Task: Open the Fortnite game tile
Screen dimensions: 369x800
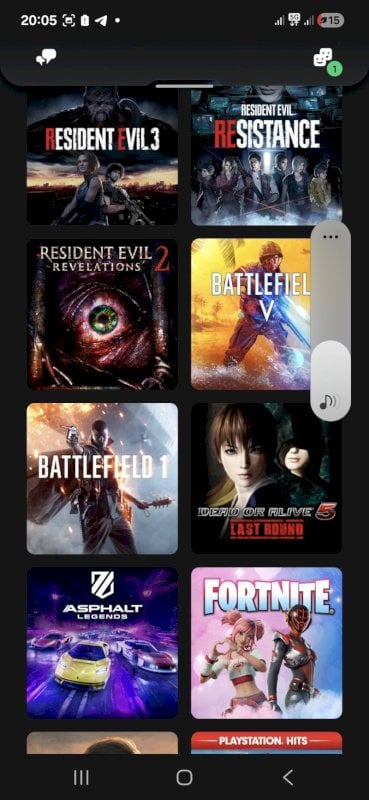Action: pos(266,643)
